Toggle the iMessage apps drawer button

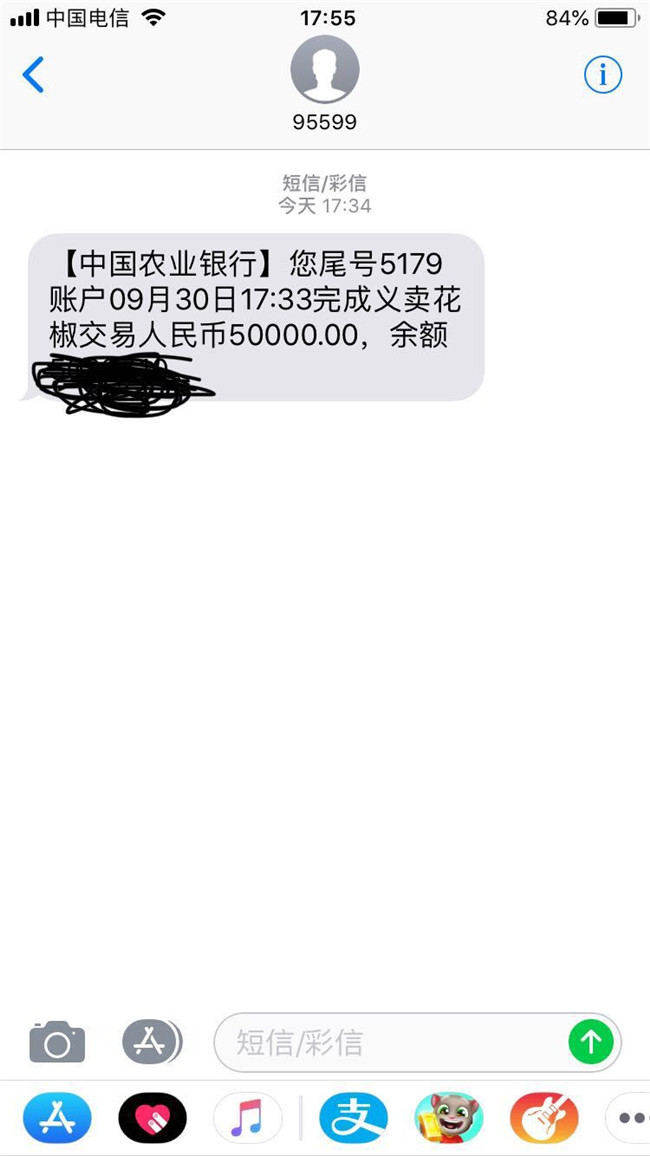coord(151,1042)
